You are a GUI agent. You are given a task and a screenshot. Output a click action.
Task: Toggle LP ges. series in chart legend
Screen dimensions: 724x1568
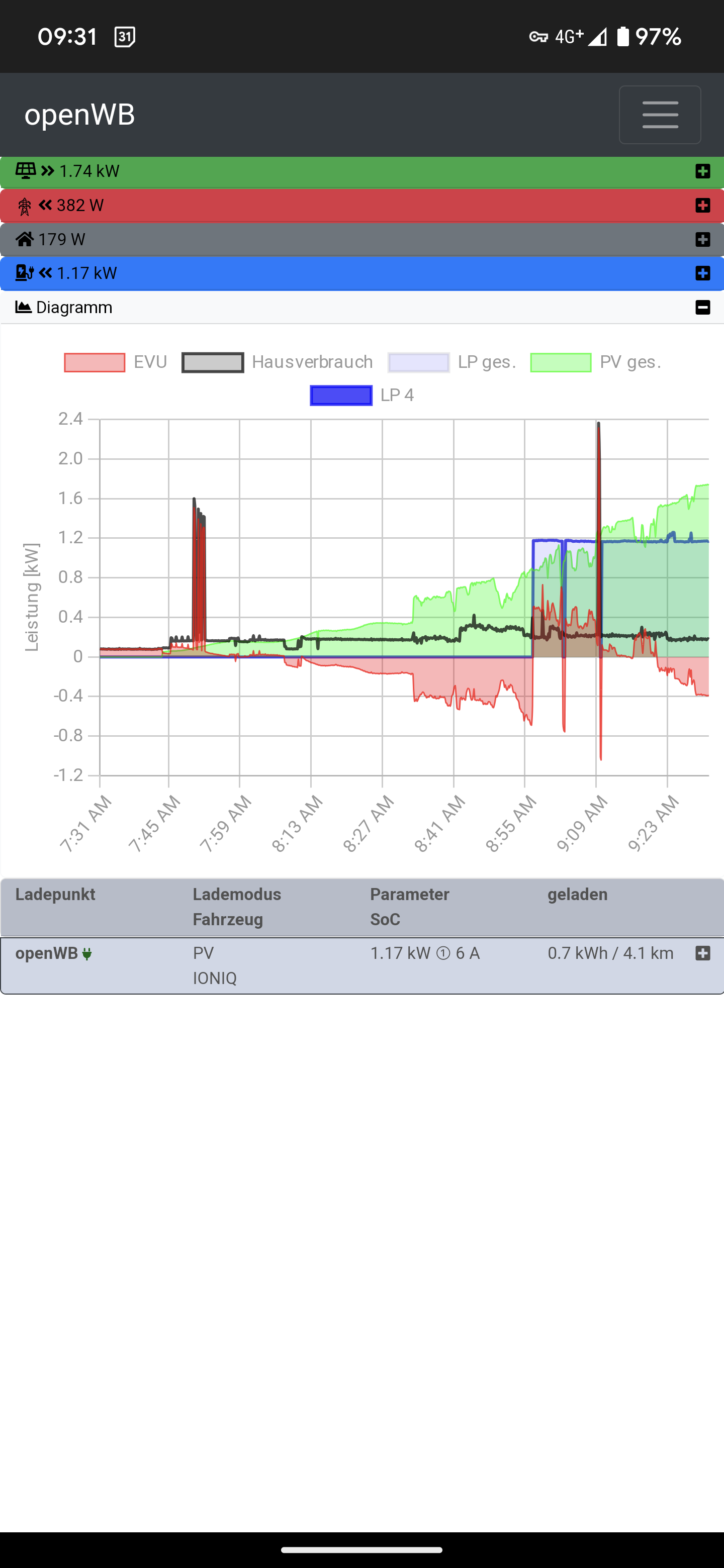[452, 362]
